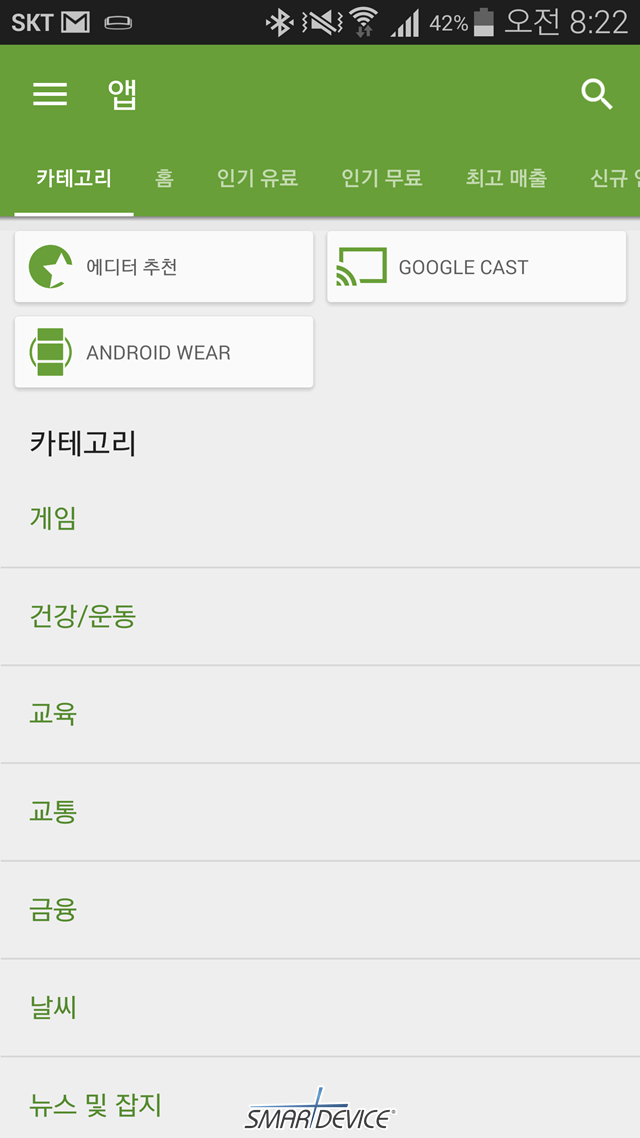Screen dimensions: 640x1138
Task: Switch to the 인기 유료 tab
Action: tap(258, 179)
